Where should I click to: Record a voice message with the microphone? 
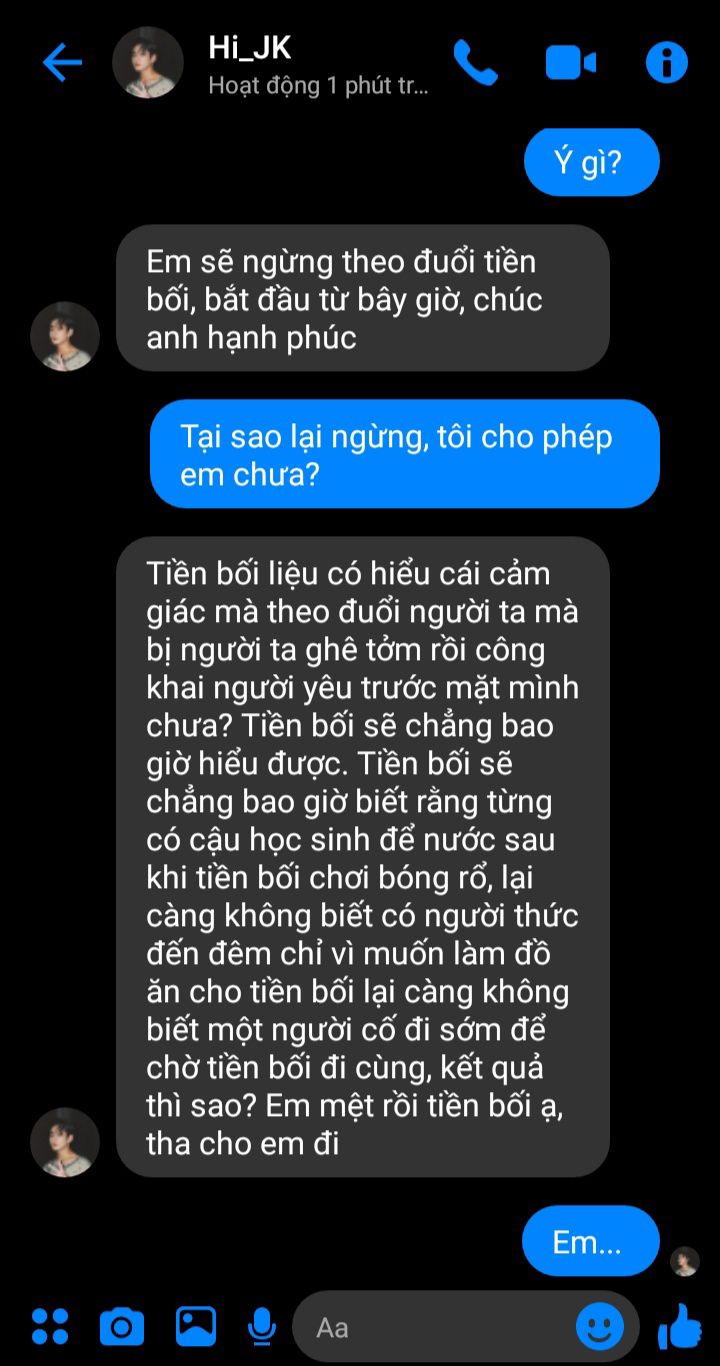(x=262, y=1326)
